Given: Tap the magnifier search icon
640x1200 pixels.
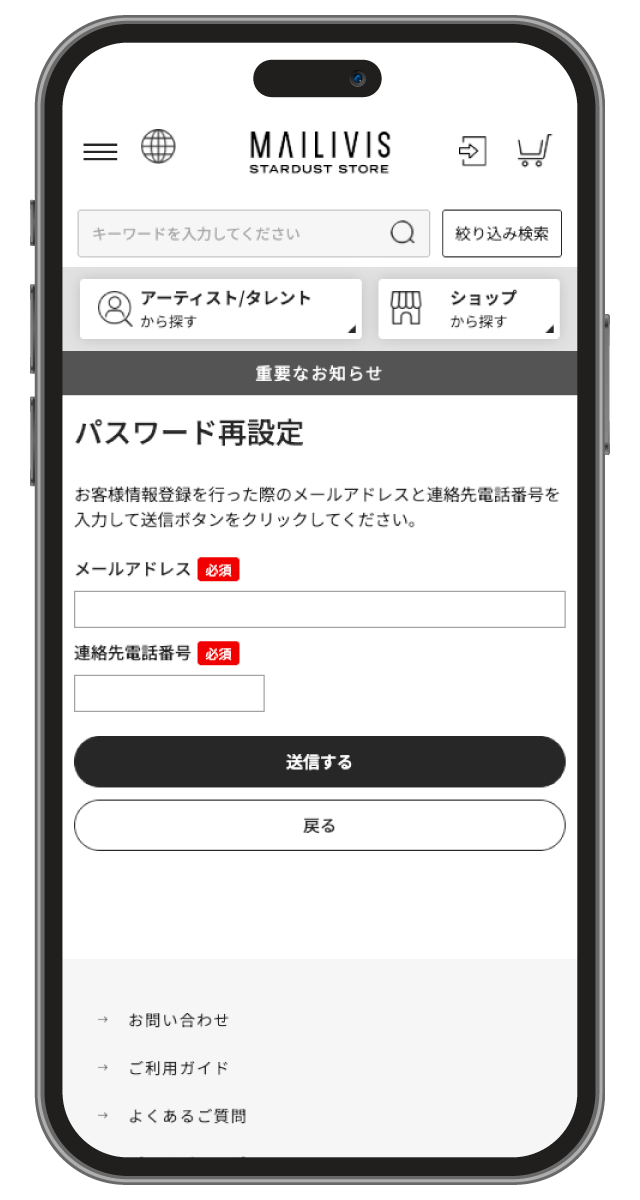Looking at the screenshot, I should coord(402,233).
